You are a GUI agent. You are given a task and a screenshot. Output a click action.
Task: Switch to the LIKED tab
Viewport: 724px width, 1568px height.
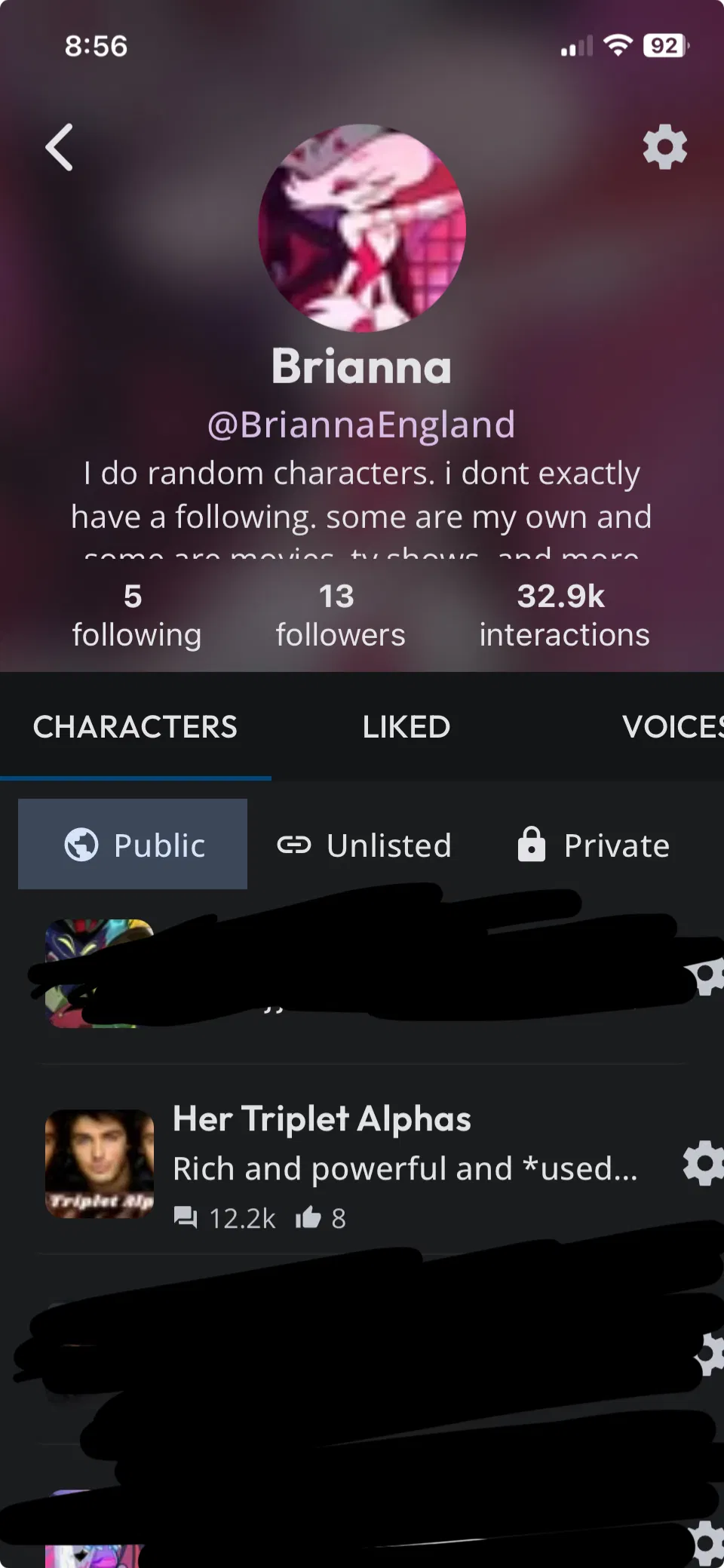tap(406, 727)
